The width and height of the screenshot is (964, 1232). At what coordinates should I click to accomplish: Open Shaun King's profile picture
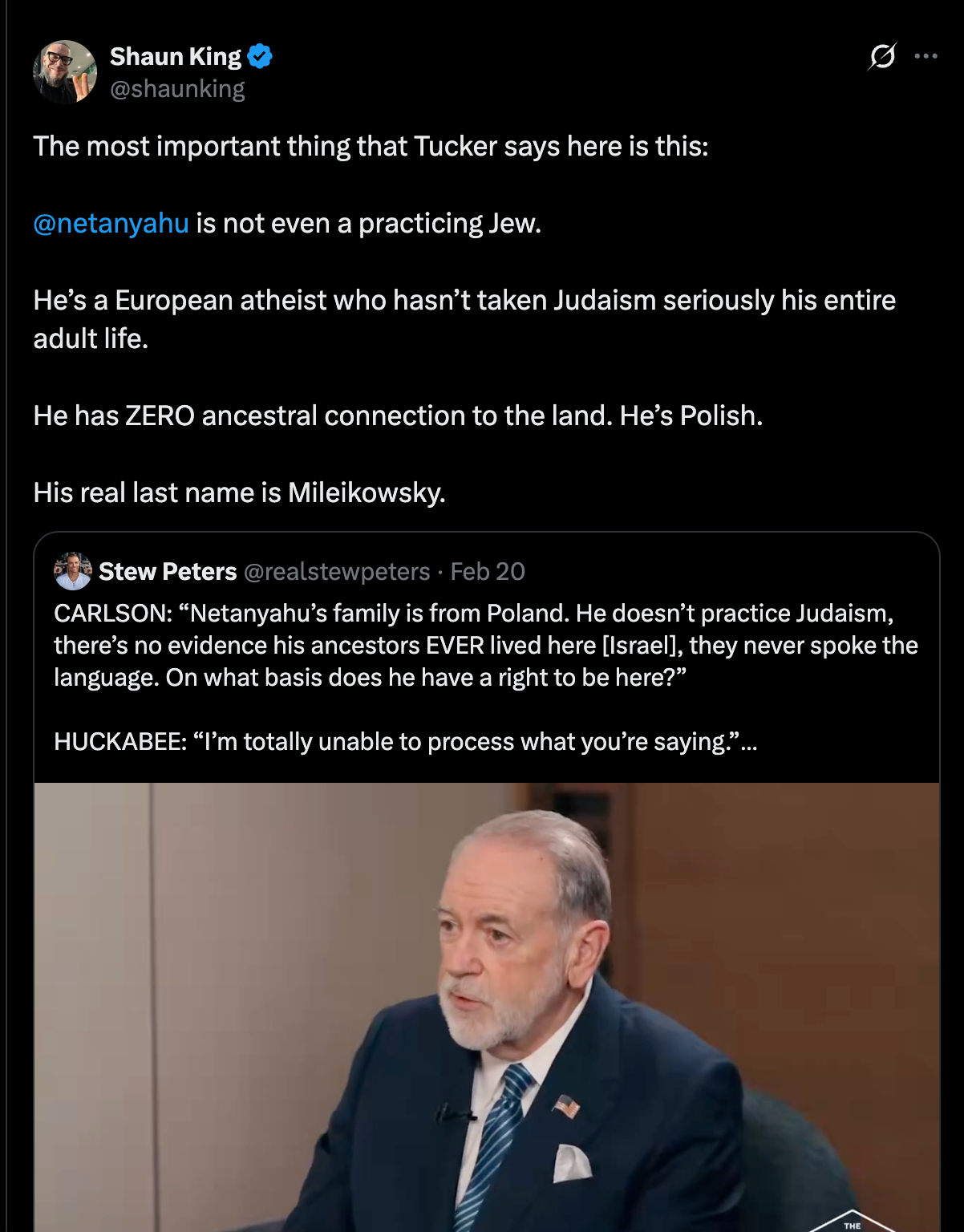tap(64, 72)
